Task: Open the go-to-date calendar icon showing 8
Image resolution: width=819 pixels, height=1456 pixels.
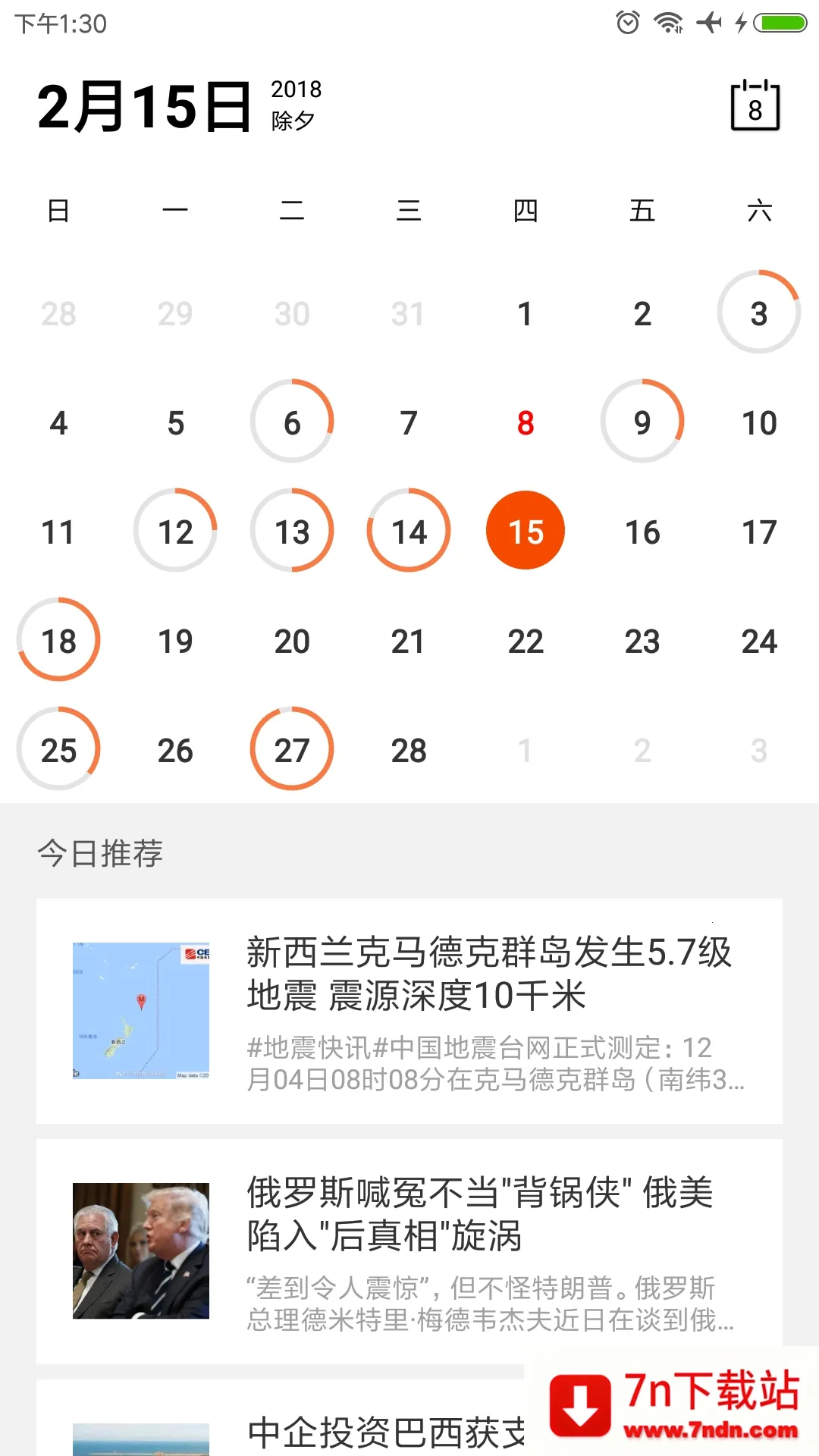Action: [x=755, y=105]
